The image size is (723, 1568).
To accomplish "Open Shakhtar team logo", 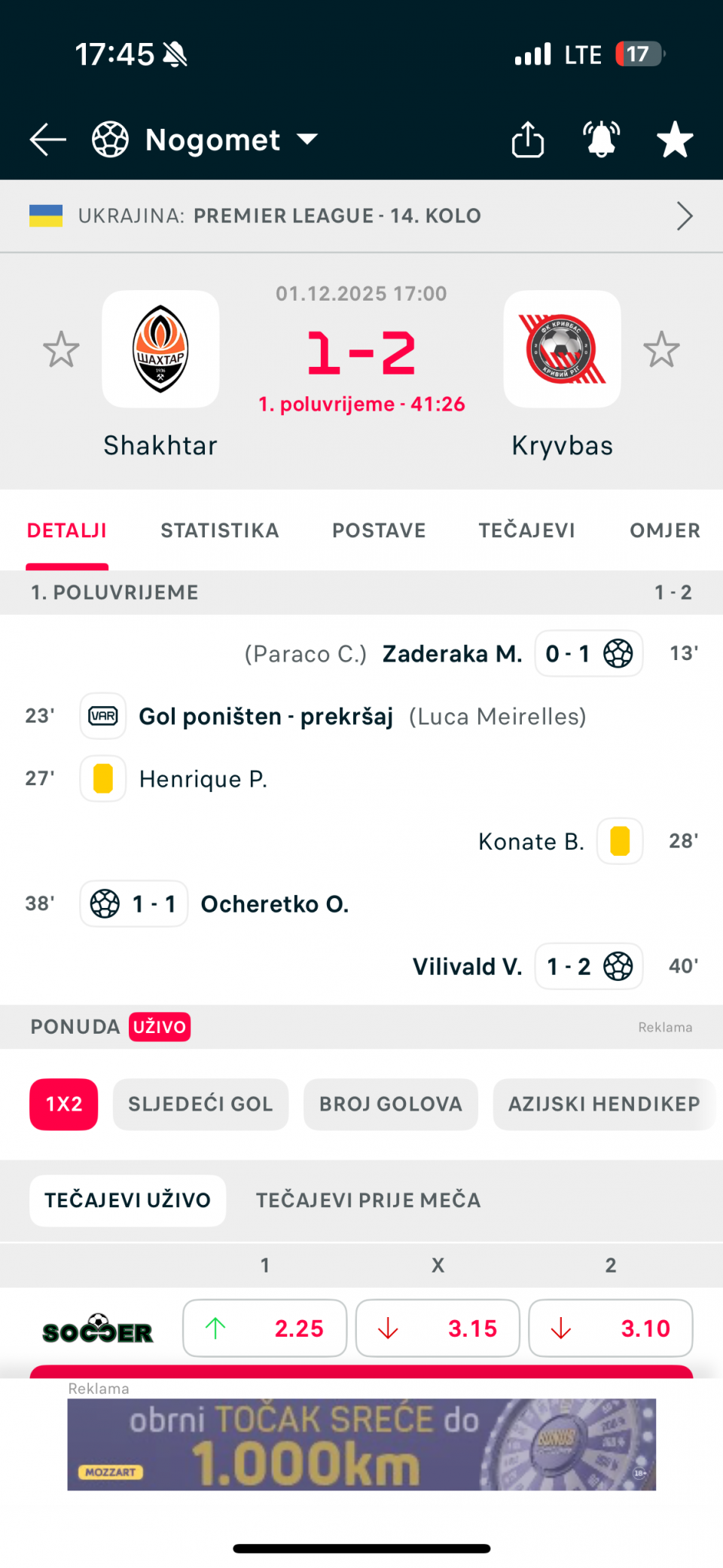I will point(160,350).
